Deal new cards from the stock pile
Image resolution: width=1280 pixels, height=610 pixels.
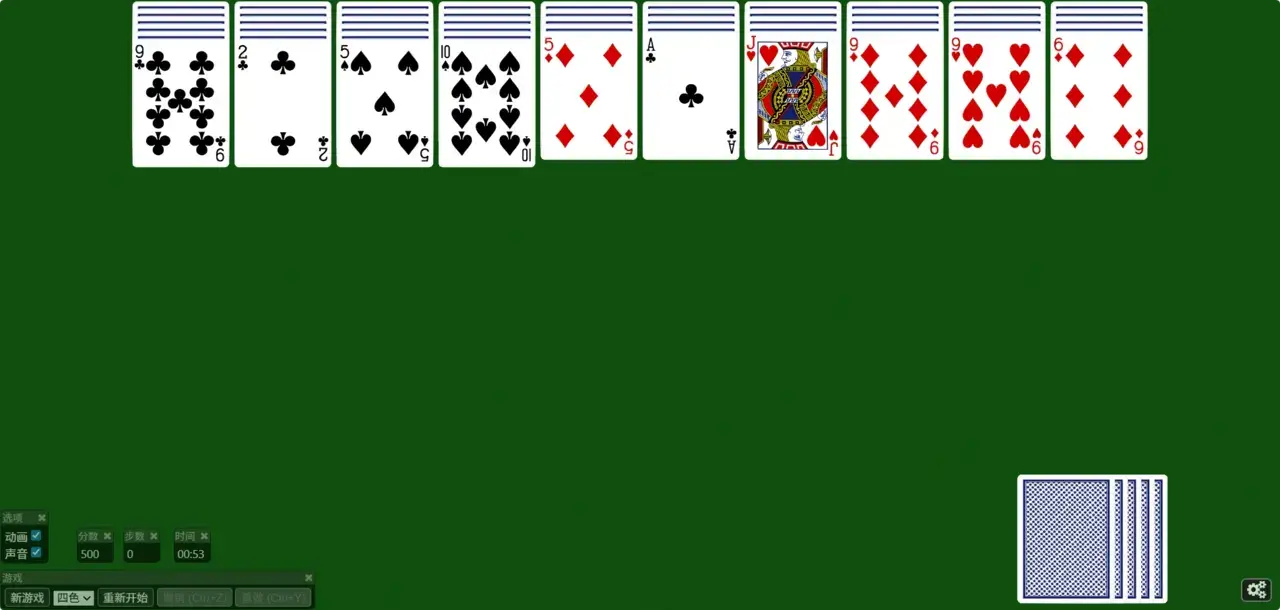coord(1091,538)
